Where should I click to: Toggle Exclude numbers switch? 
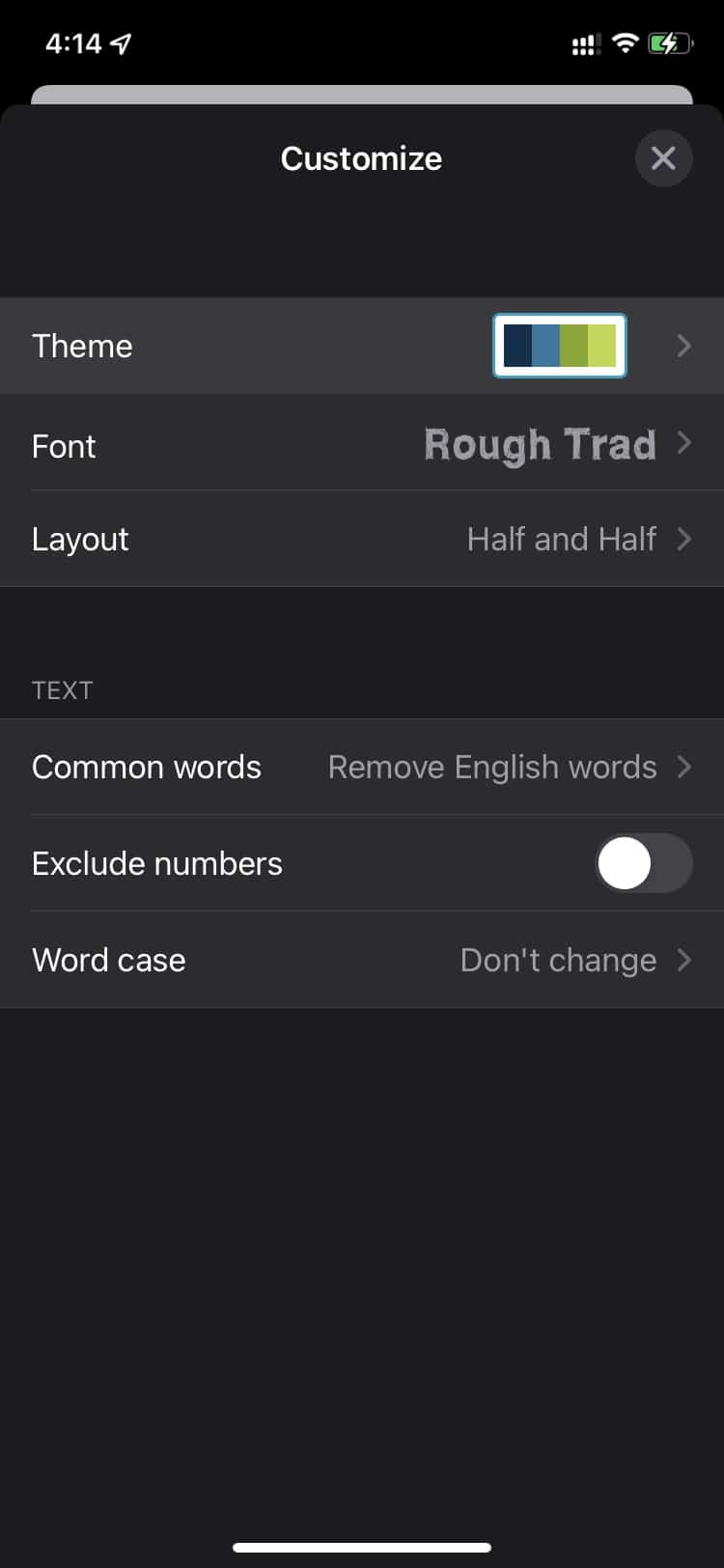pyautogui.click(x=643, y=863)
